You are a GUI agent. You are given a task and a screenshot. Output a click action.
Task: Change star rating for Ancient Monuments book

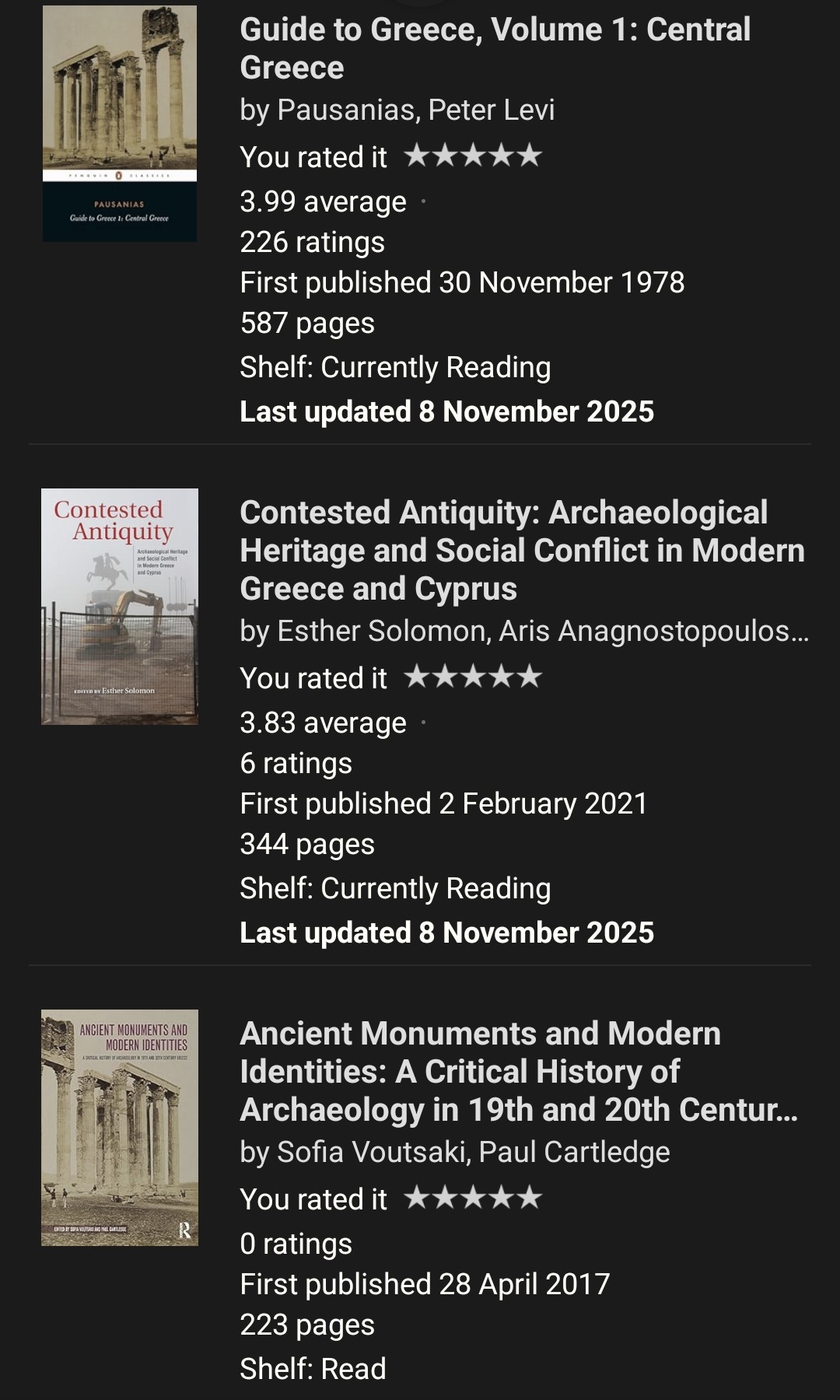pos(473,1198)
